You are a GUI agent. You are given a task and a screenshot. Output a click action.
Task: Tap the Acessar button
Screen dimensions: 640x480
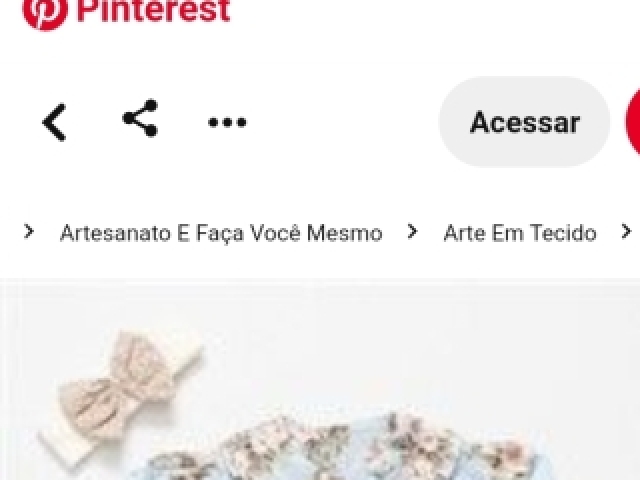[x=524, y=122]
